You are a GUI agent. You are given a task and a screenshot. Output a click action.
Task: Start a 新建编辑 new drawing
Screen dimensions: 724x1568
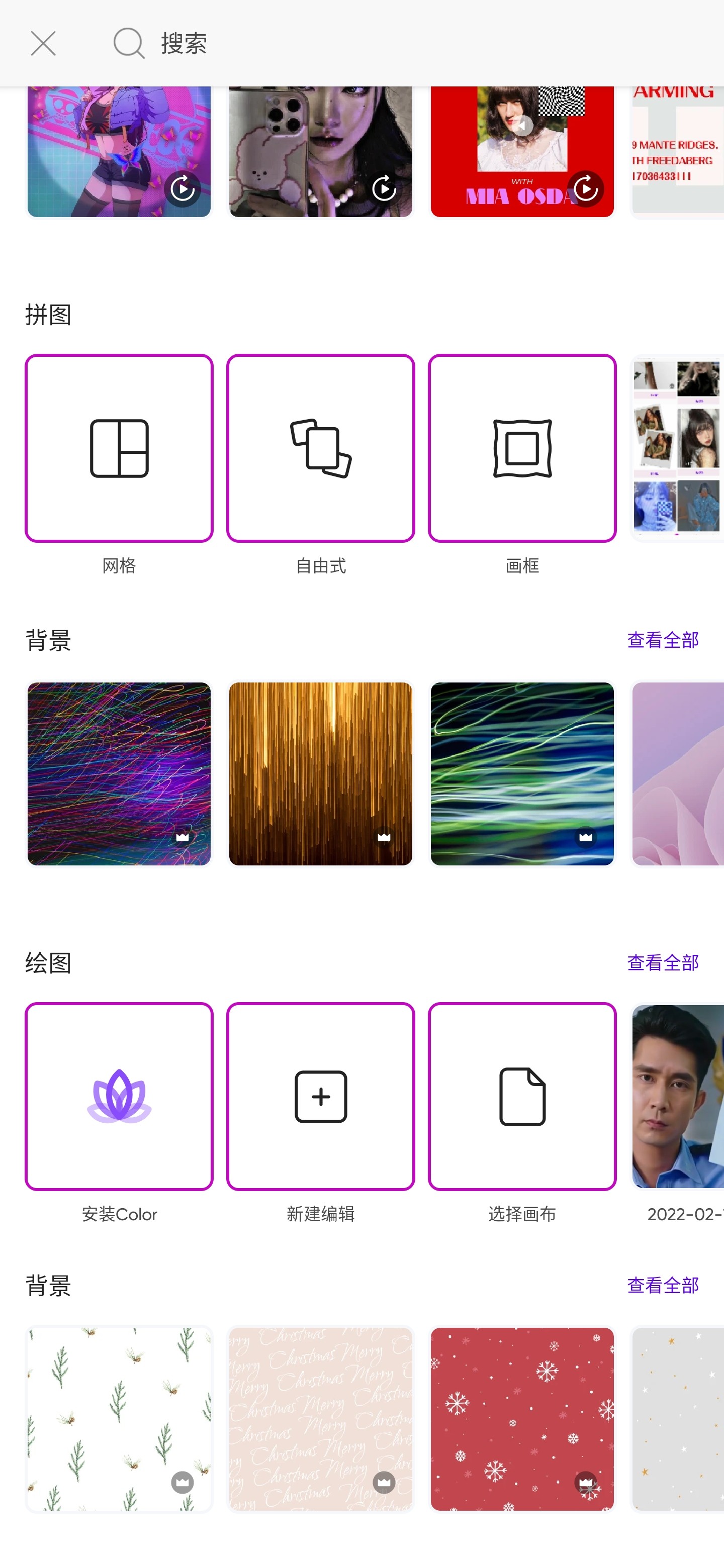[x=320, y=1096]
